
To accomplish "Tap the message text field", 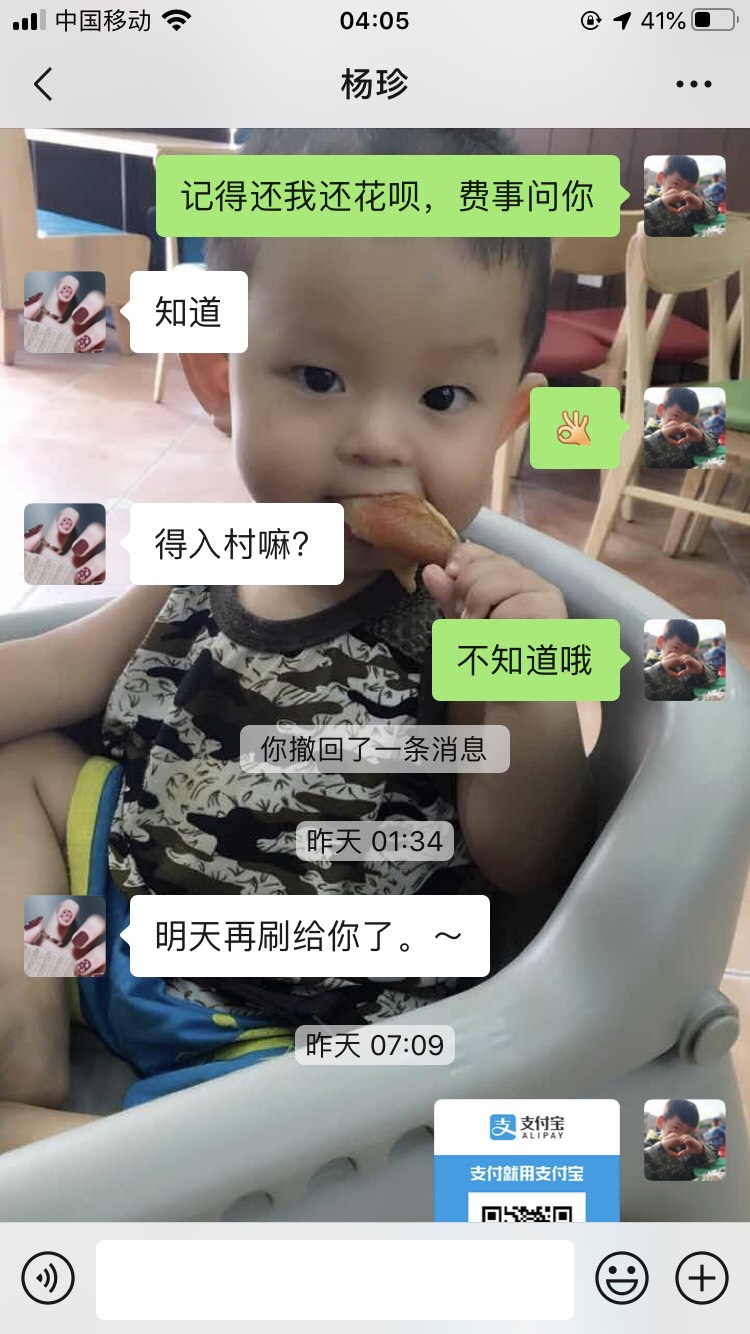I will pyautogui.click(x=335, y=1279).
